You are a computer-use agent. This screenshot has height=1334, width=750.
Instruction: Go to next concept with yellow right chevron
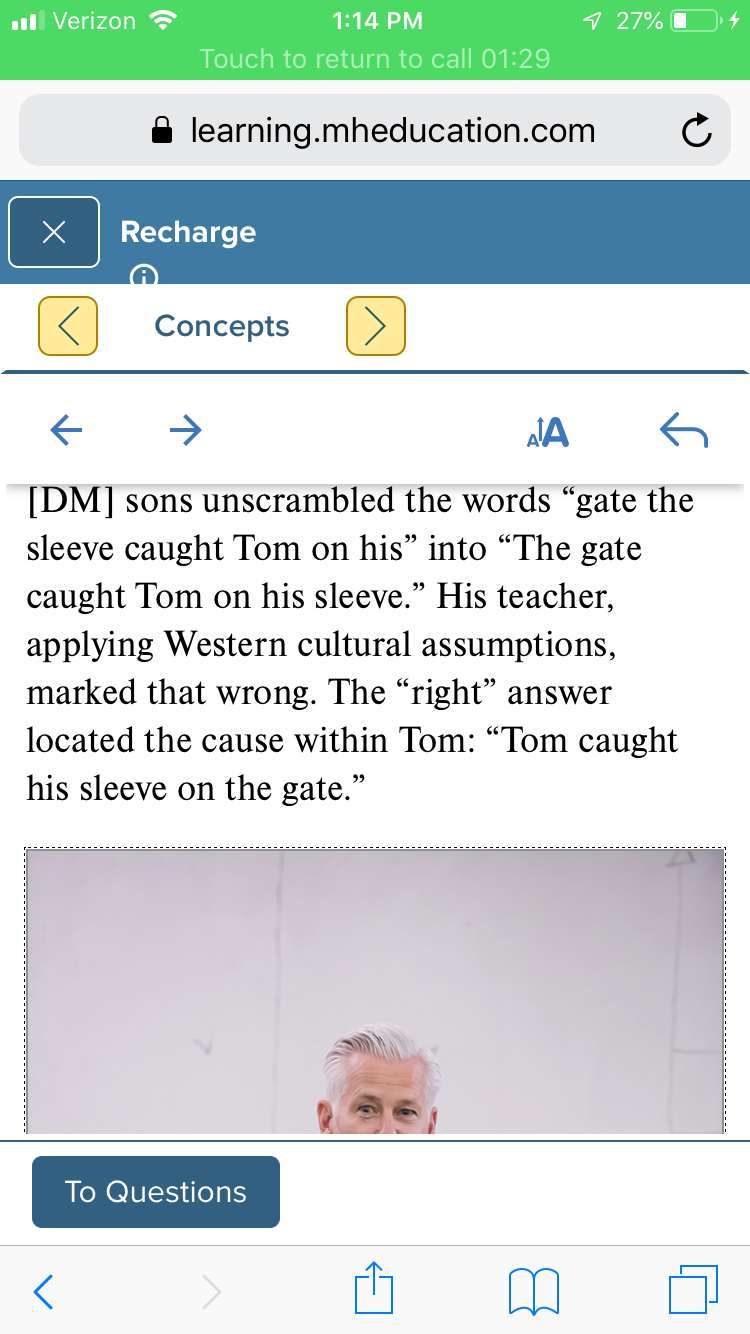(x=376, y=326)
